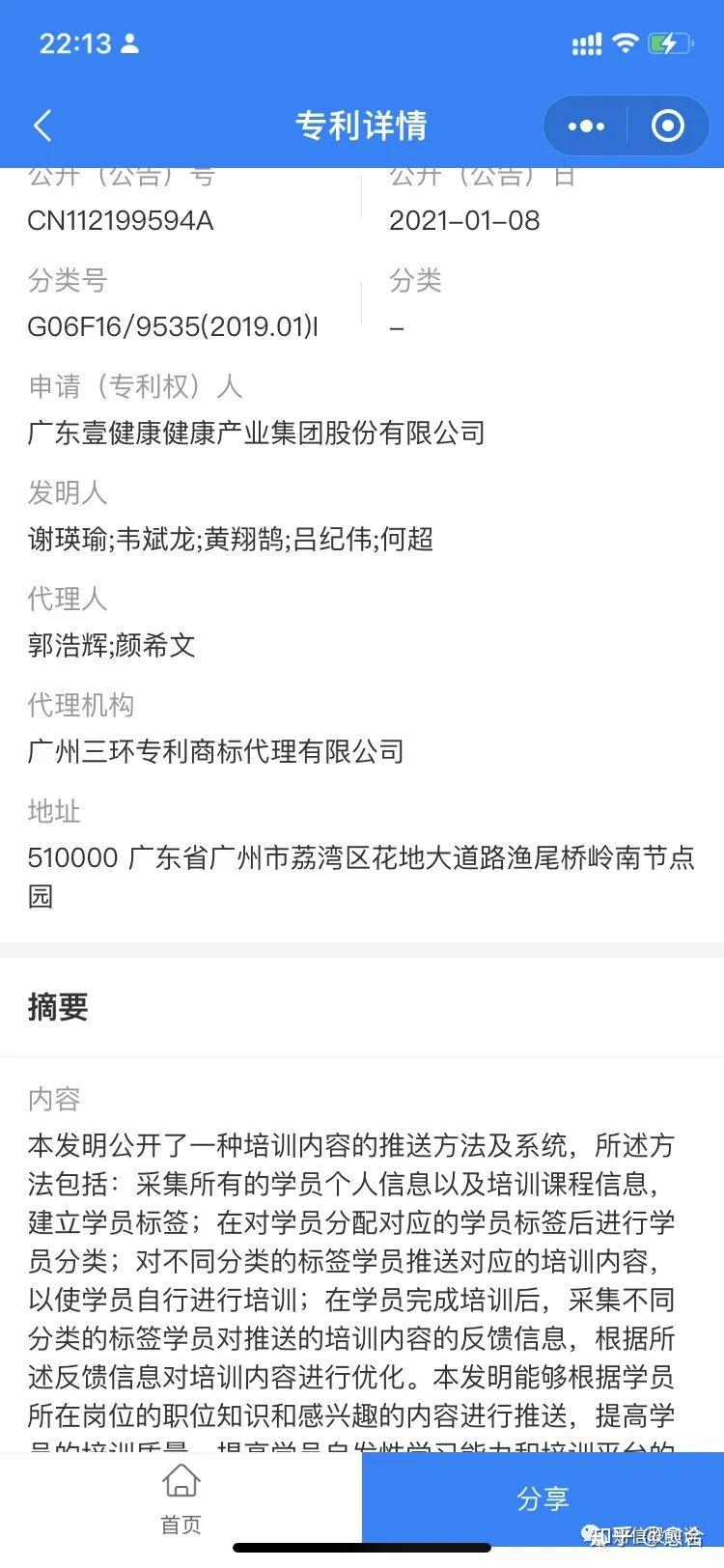
Task: Tap the inventor name 谢瑛瑜
Action: [68, 539]
